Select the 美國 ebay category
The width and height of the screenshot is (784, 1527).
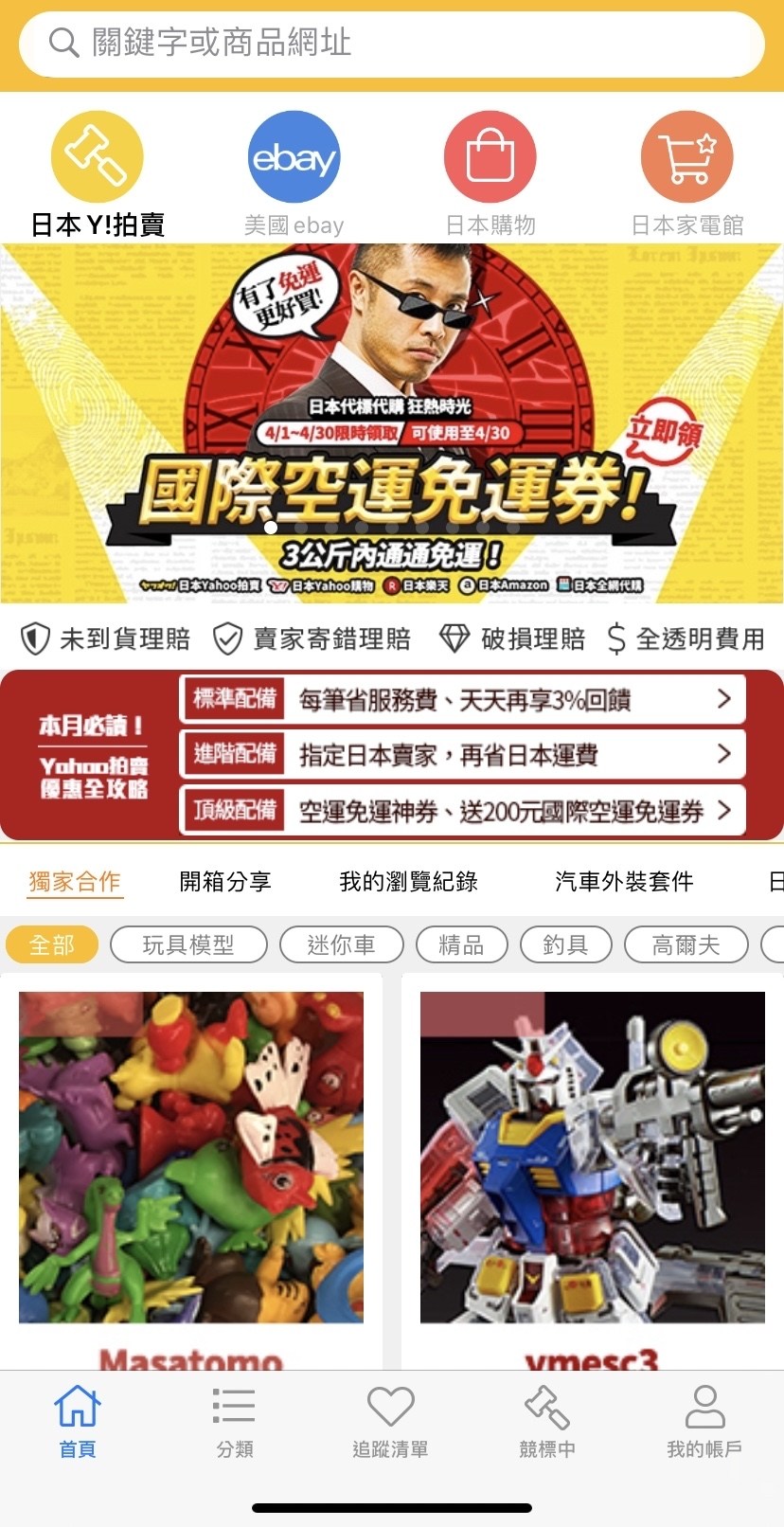click(294, 172)
